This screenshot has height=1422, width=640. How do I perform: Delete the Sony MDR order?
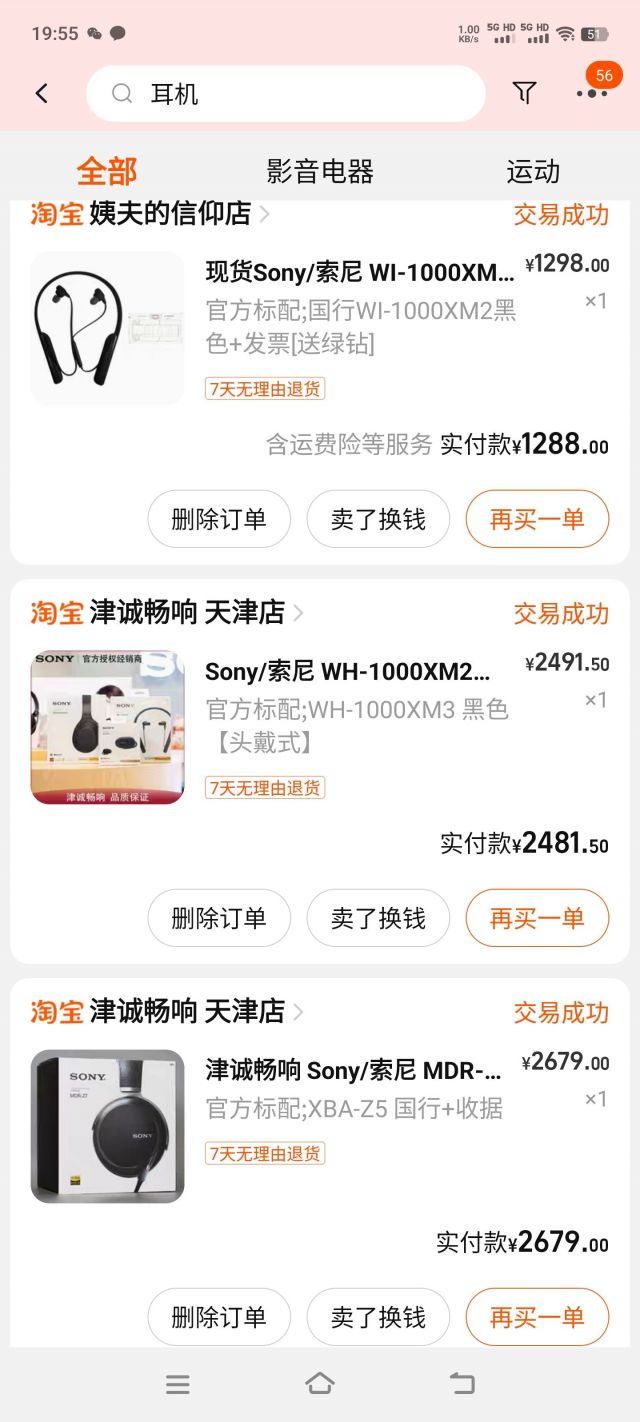[x=219, y=1317]
